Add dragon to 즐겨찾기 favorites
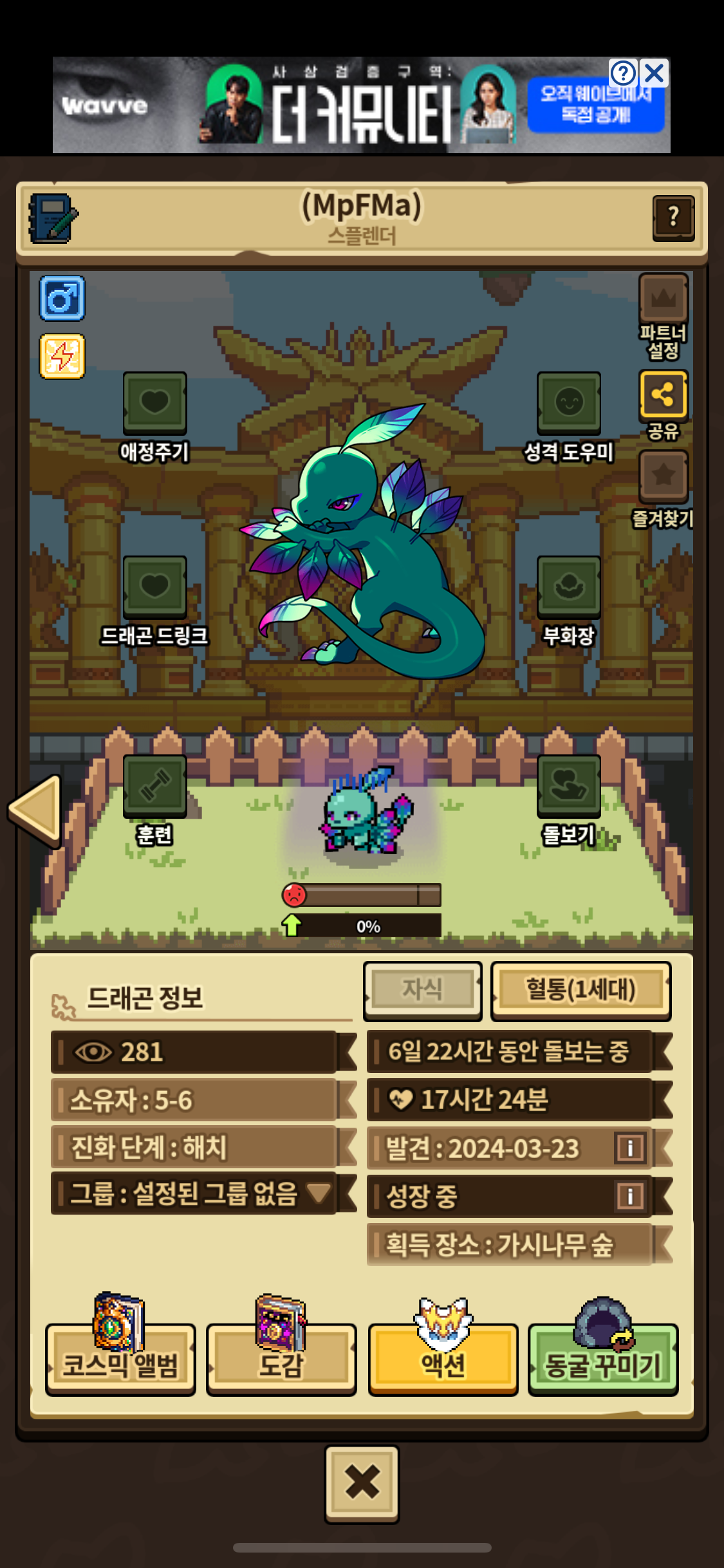 [x=663, y=476]
